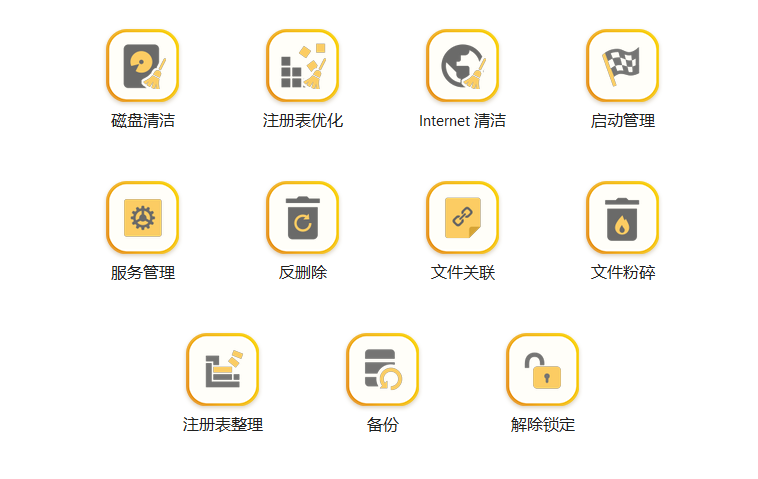Launch 注册表优化 registry optimizer

point(302,66)
